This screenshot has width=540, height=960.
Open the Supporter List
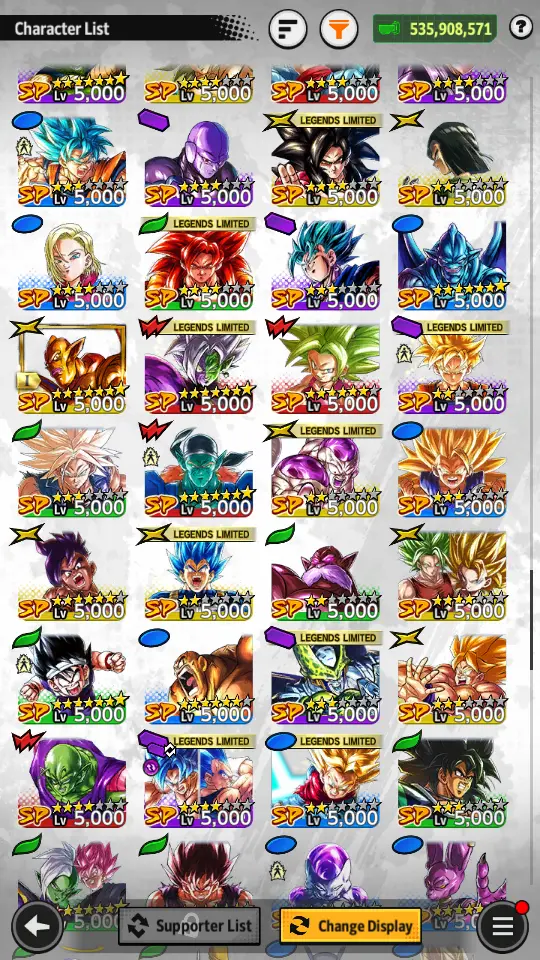[x=189, y=926]
